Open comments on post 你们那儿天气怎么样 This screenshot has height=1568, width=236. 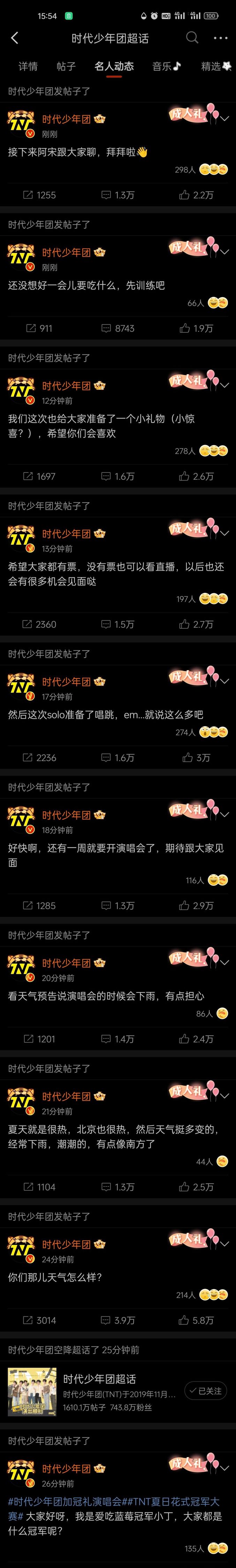tap(117, 1320)
